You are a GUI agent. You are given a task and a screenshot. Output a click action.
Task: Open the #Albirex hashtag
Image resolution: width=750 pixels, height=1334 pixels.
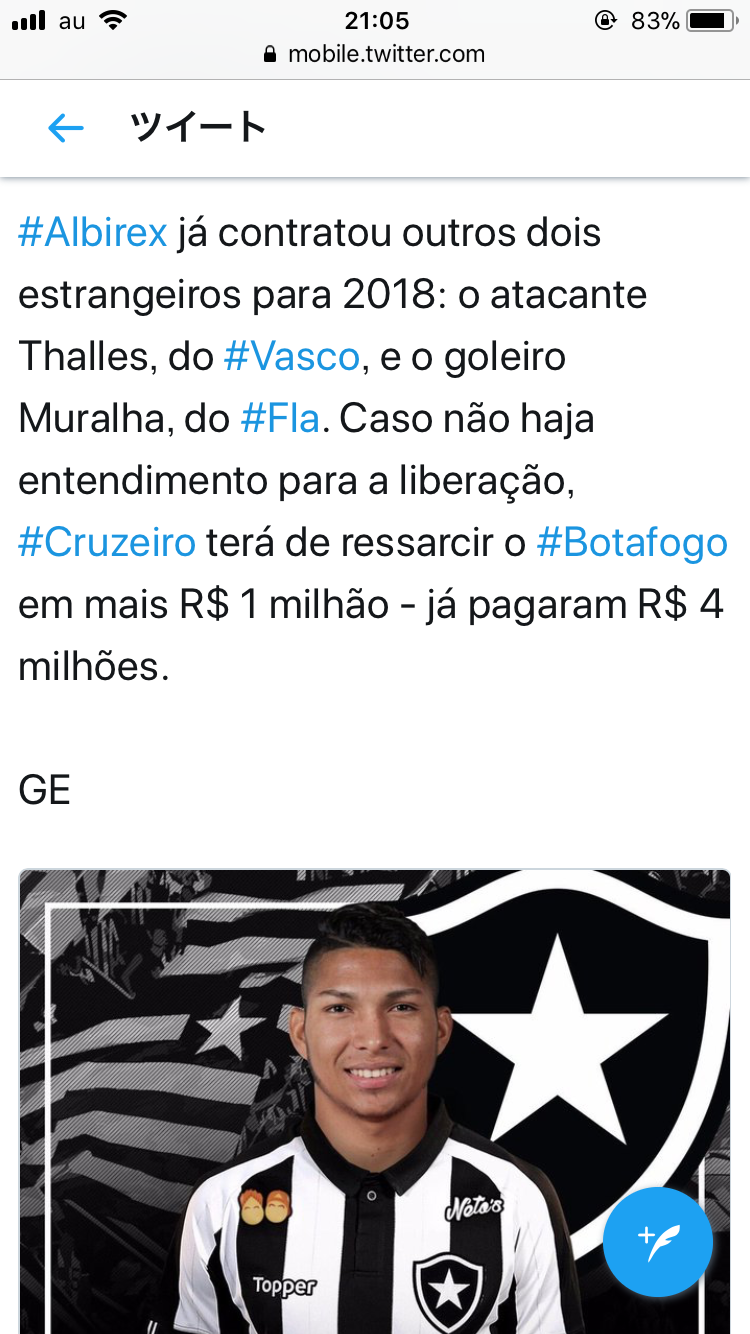(93, 233)
